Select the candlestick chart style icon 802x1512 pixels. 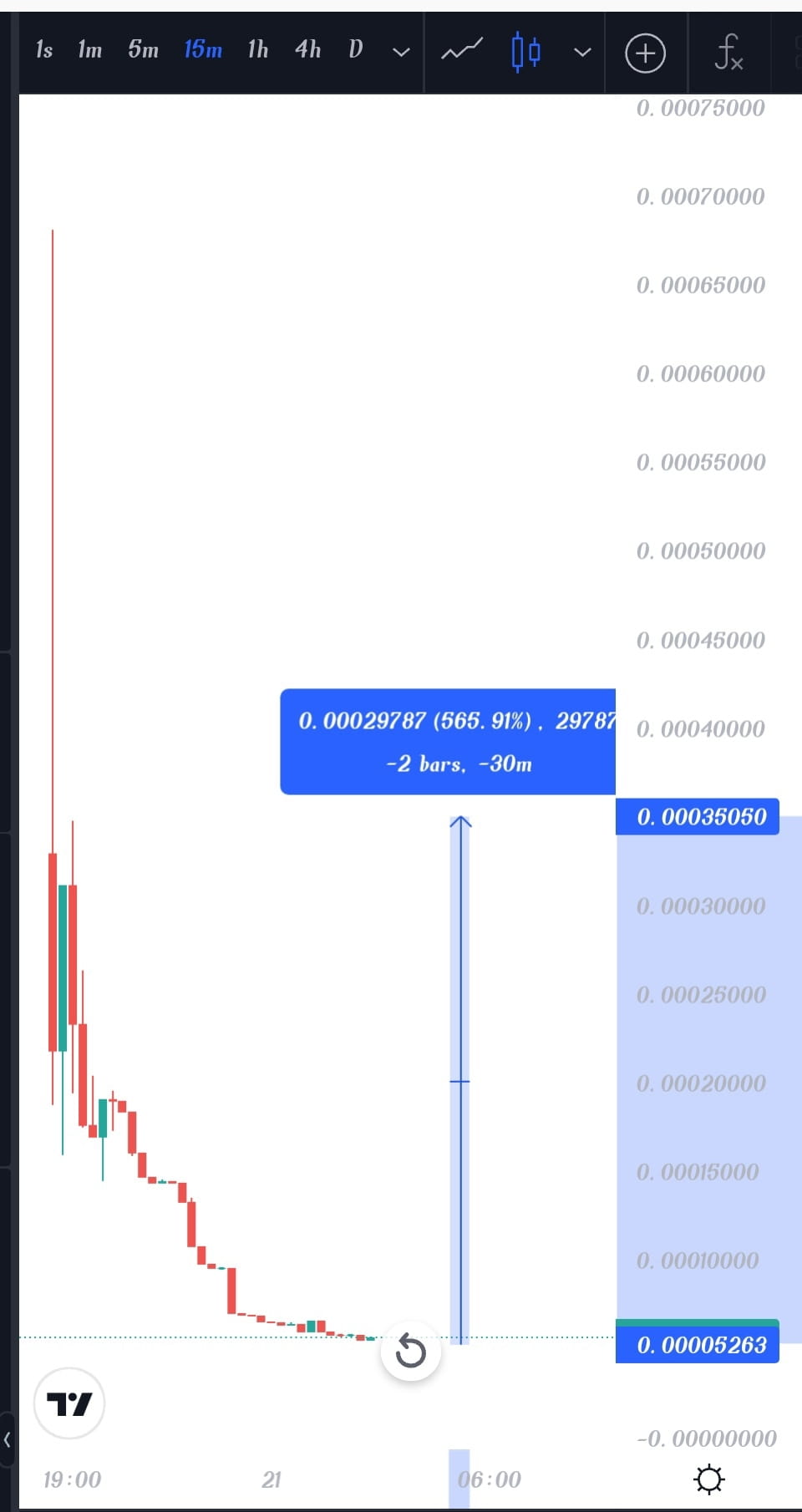[x=525, y=53]
